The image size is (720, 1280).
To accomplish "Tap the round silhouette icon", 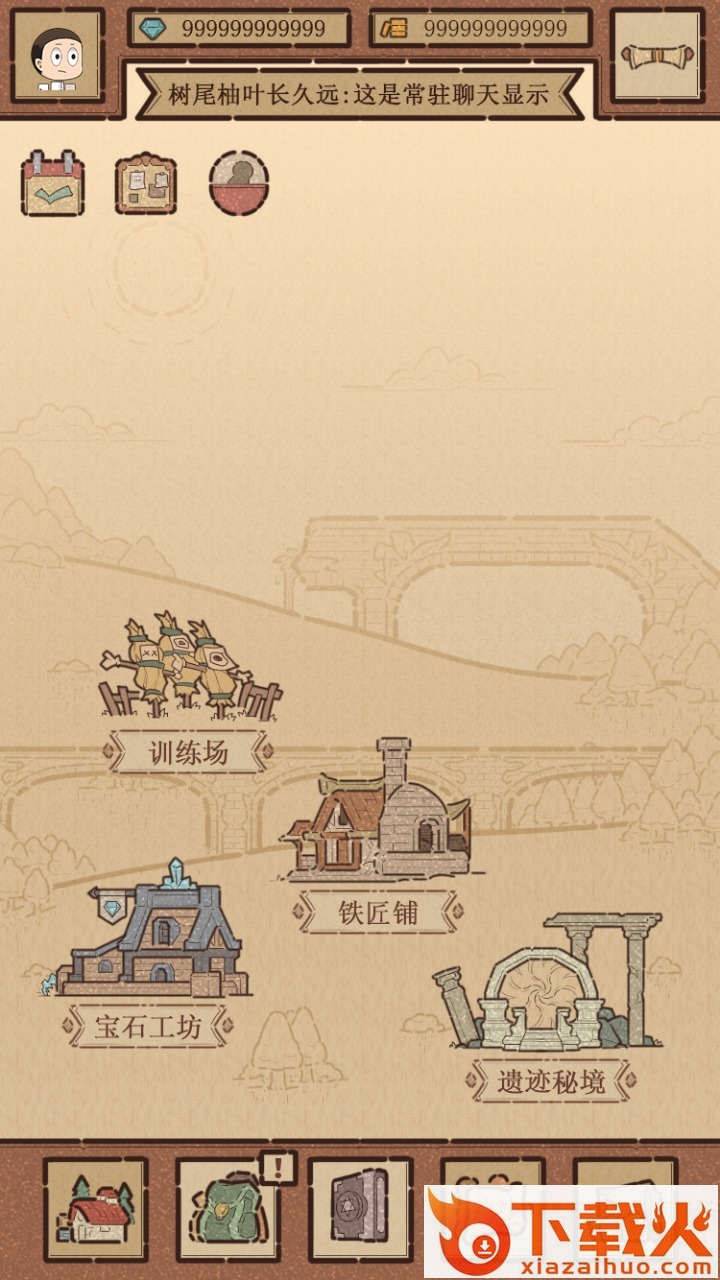I will [239, 184].
